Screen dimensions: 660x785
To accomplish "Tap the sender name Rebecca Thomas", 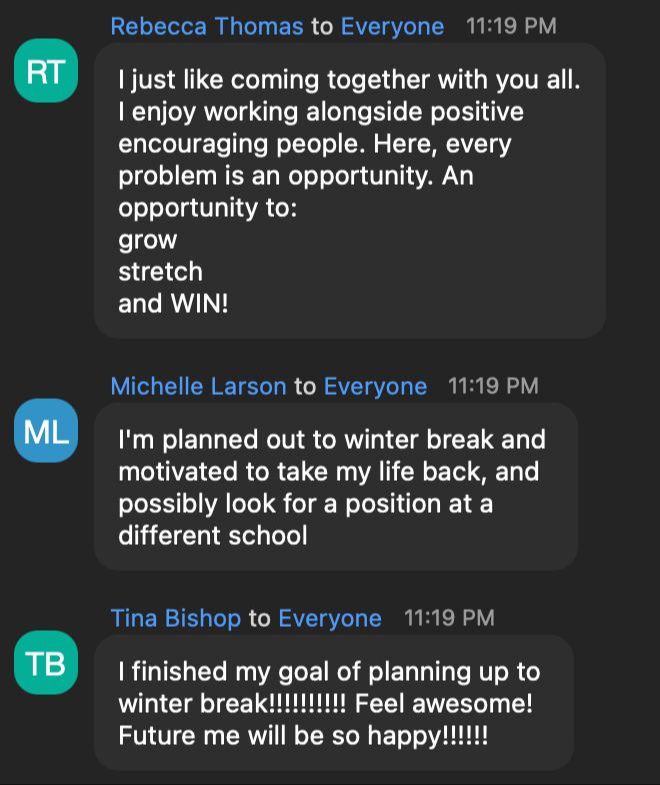I will [x=206, y=27].
